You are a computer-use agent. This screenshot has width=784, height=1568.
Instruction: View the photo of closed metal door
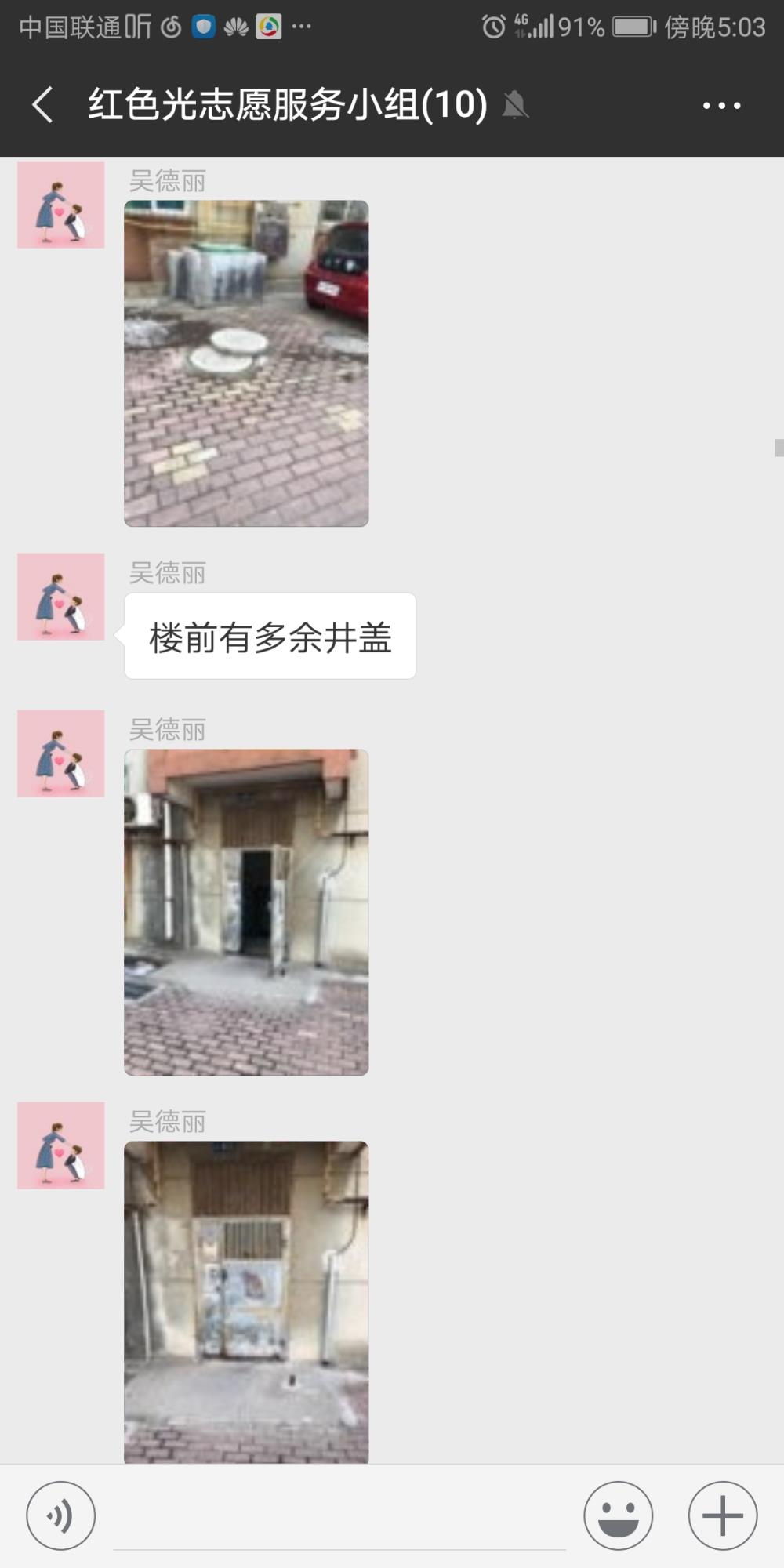pyautogui.click(x=246, y=1302)
